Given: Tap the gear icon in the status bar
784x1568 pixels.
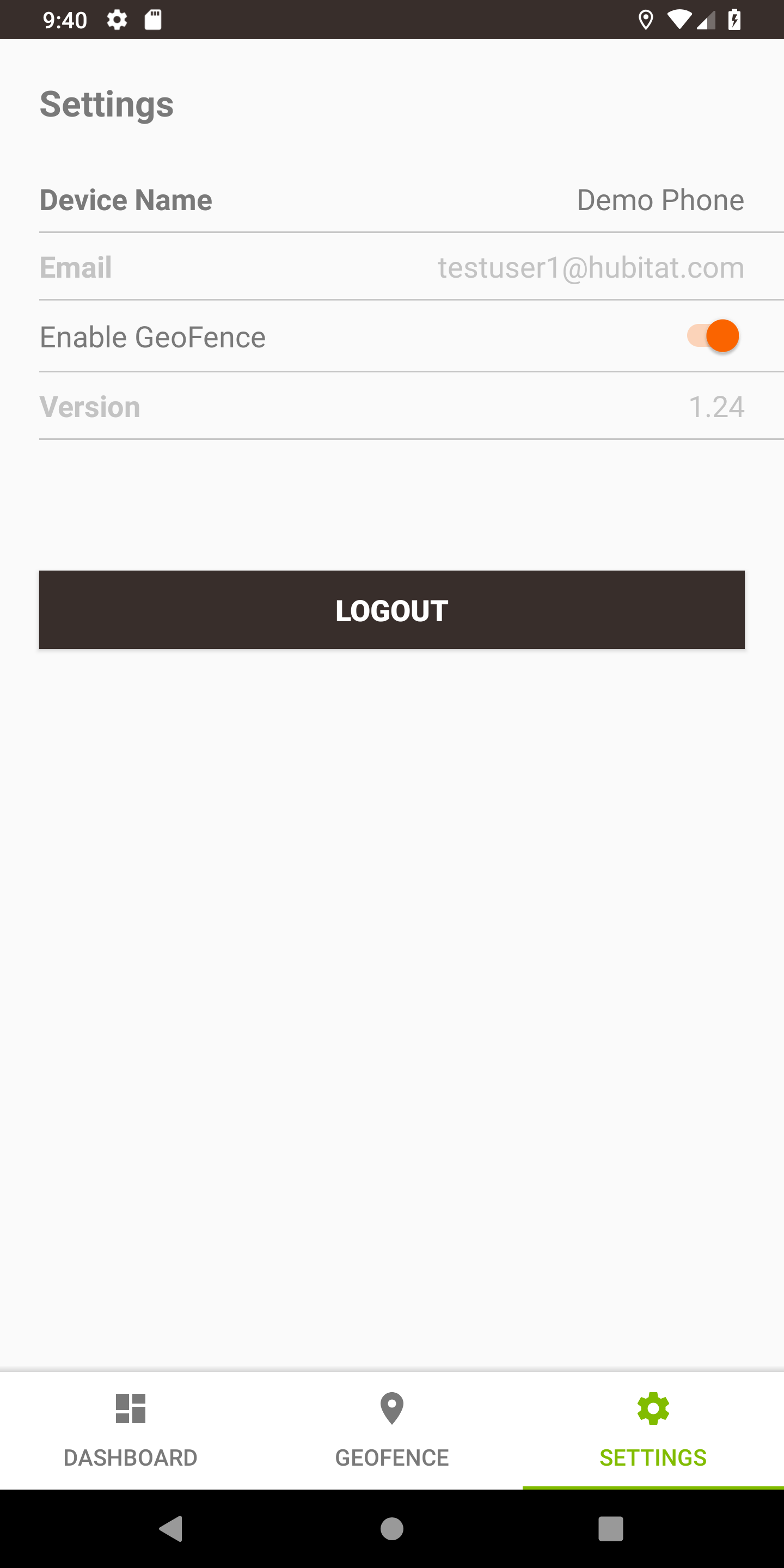Looking at the screenshot, I should [117, 19].
